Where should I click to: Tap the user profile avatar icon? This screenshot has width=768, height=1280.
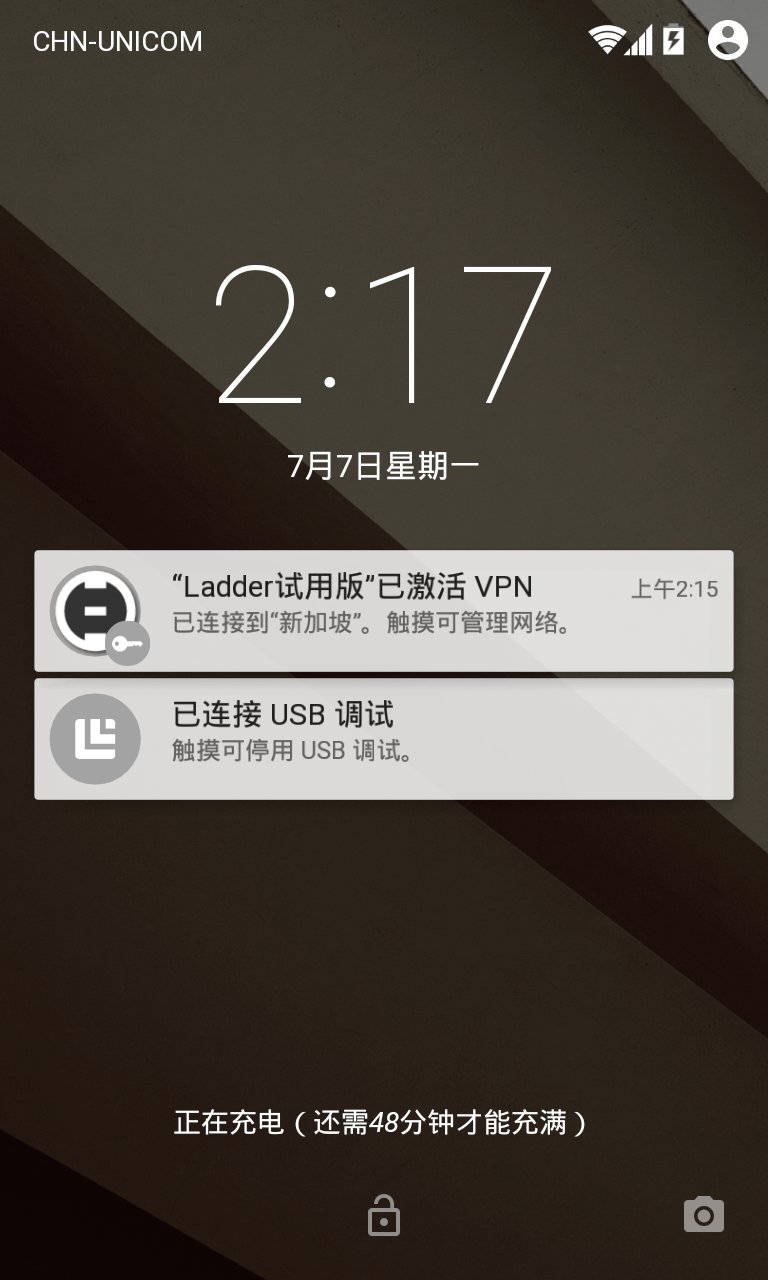coord(727,40)
